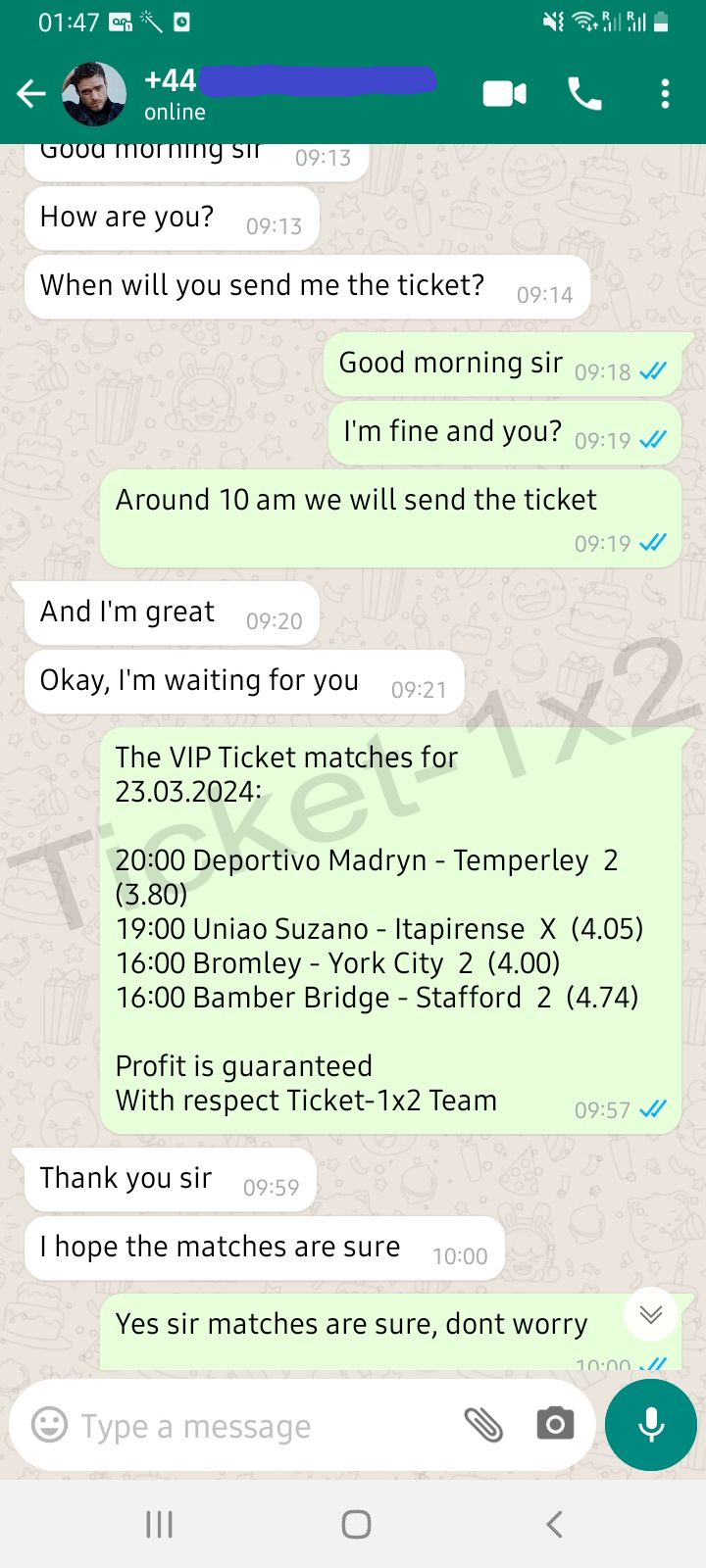Open recent apps in navigation bar
706x1568 pixels.
click(x=159, y=1524)
